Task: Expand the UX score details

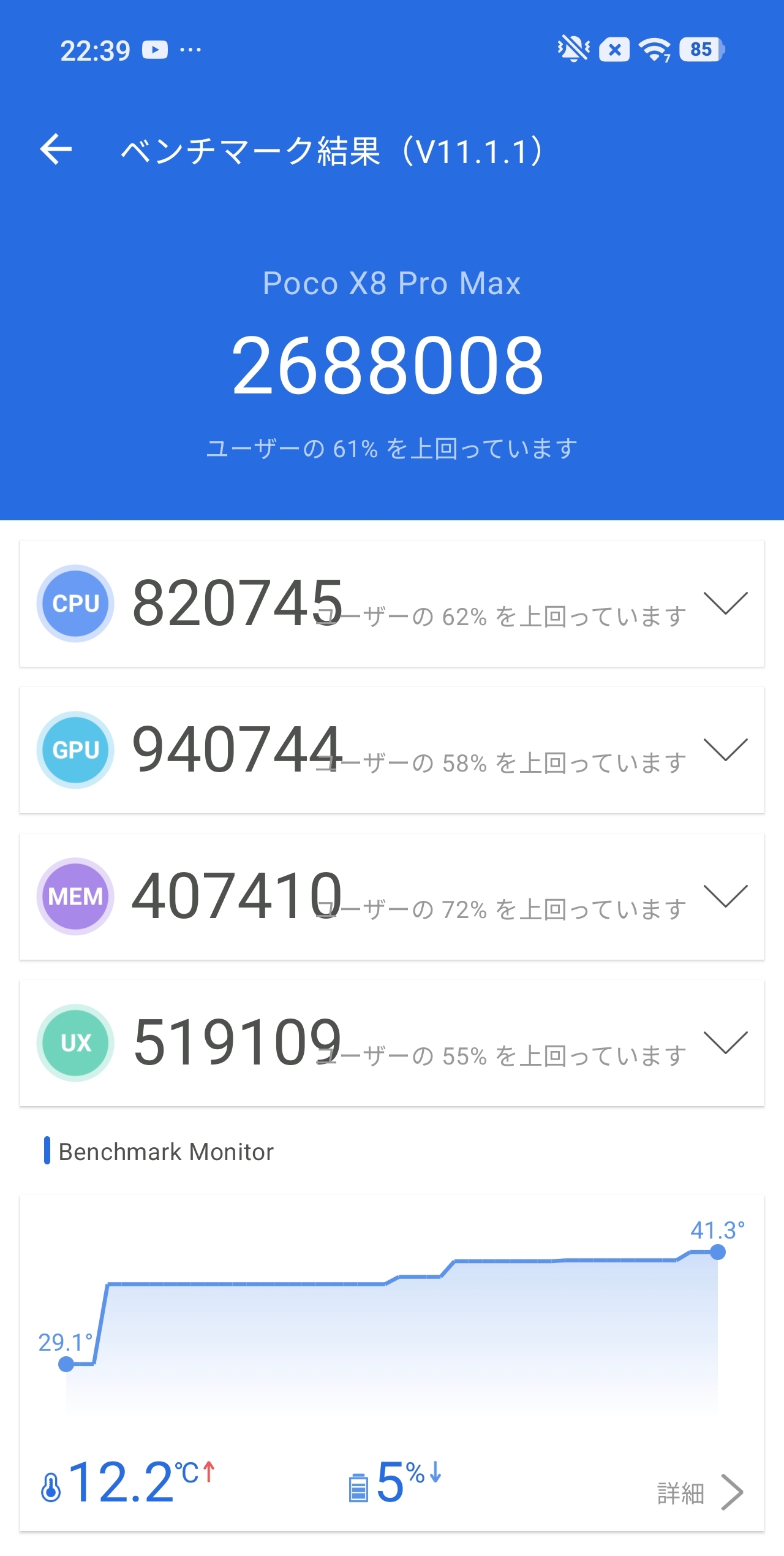Action: click(x=725, y=1043)
